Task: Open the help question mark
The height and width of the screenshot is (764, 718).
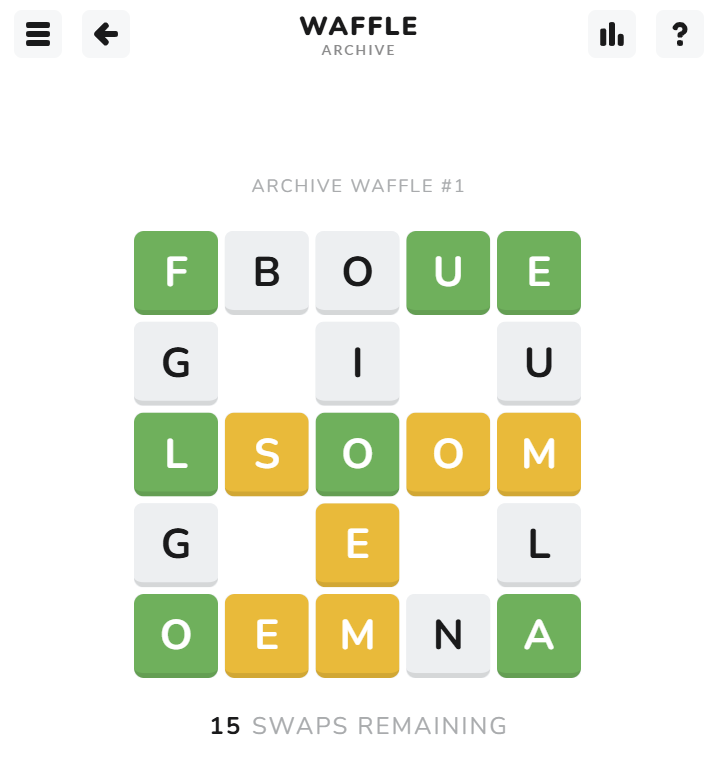Action: (x=680, y=34)
